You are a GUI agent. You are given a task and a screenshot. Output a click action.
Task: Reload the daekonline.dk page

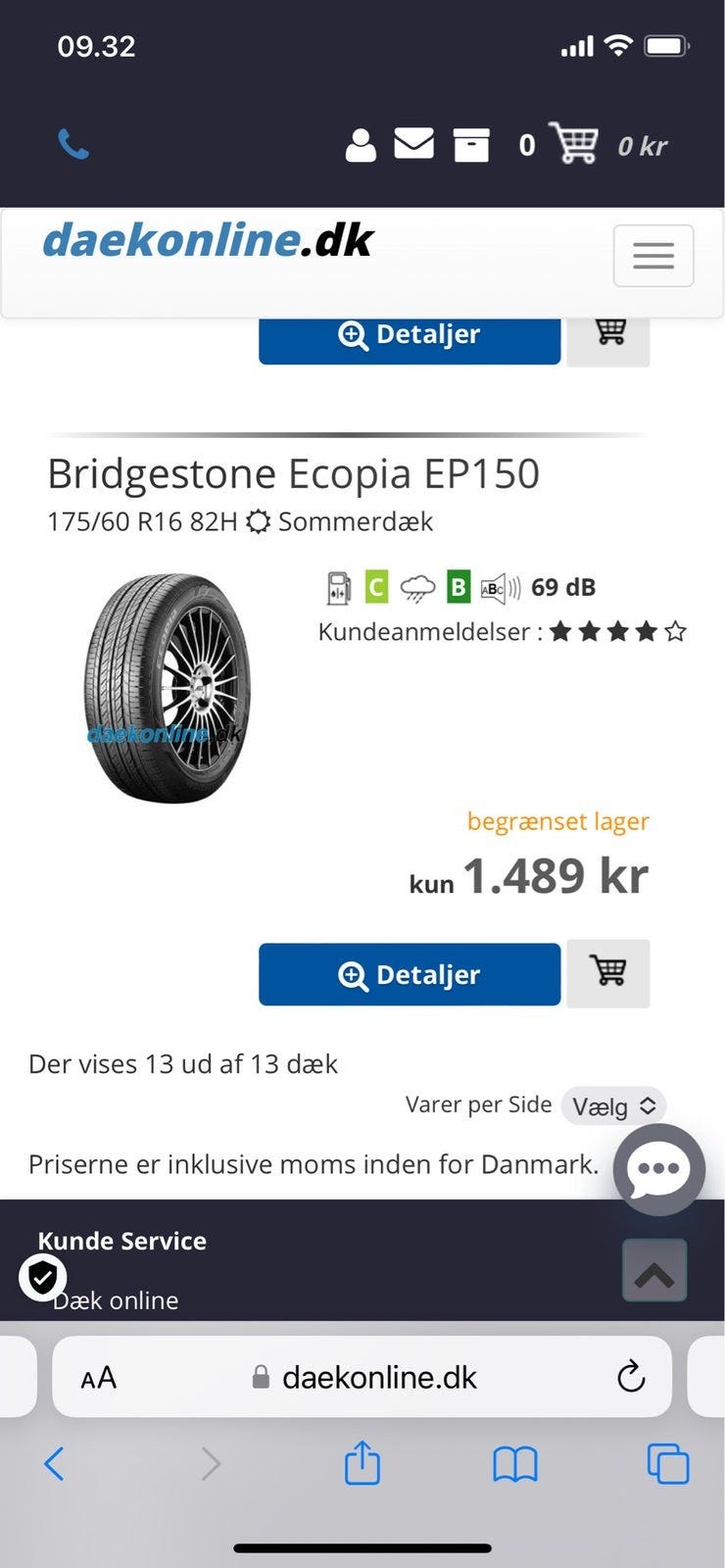(x=631, y=1378)
